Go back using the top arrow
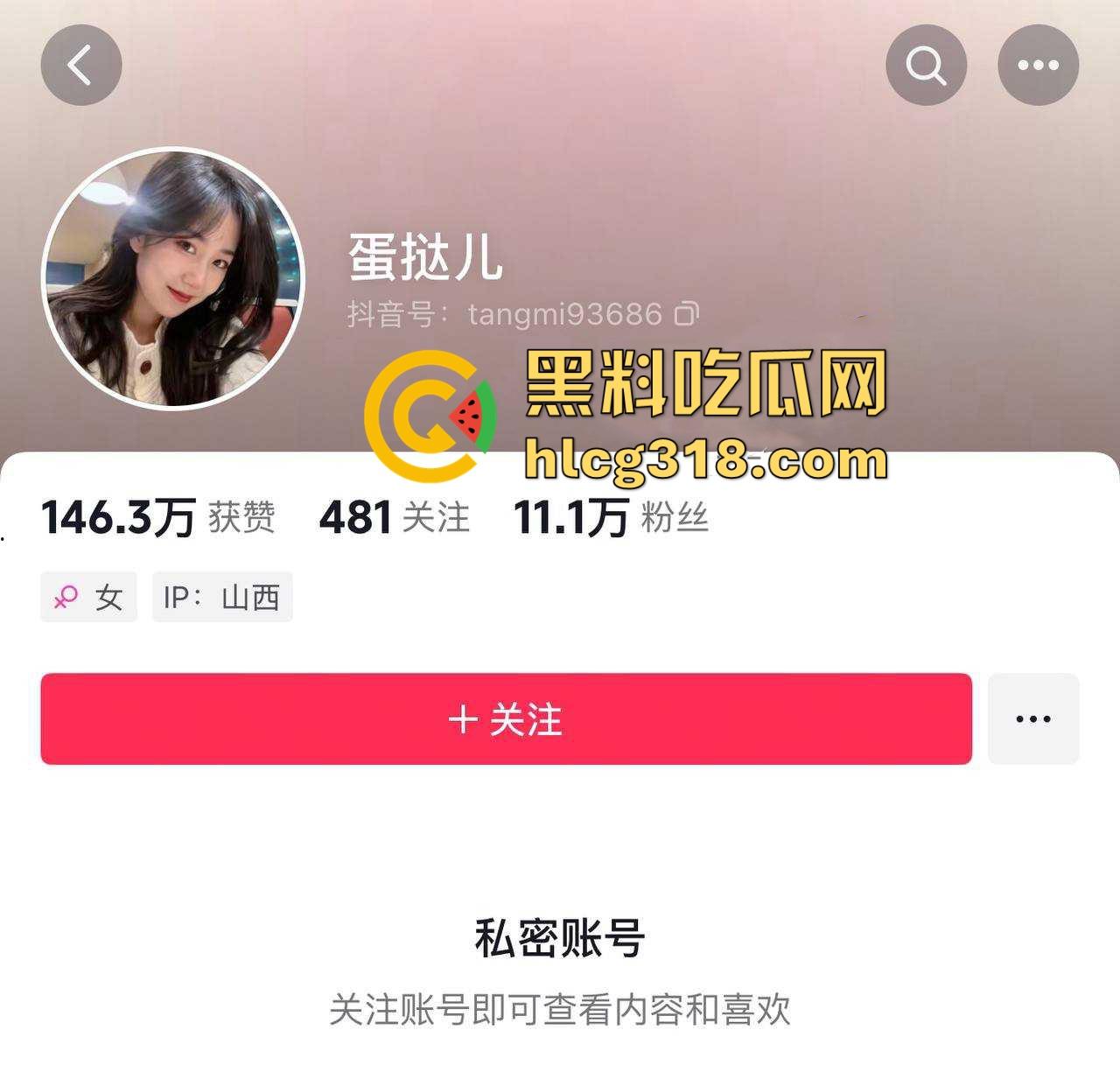The height and width of the screenshot is (1086, 1120). pos(80,66)
